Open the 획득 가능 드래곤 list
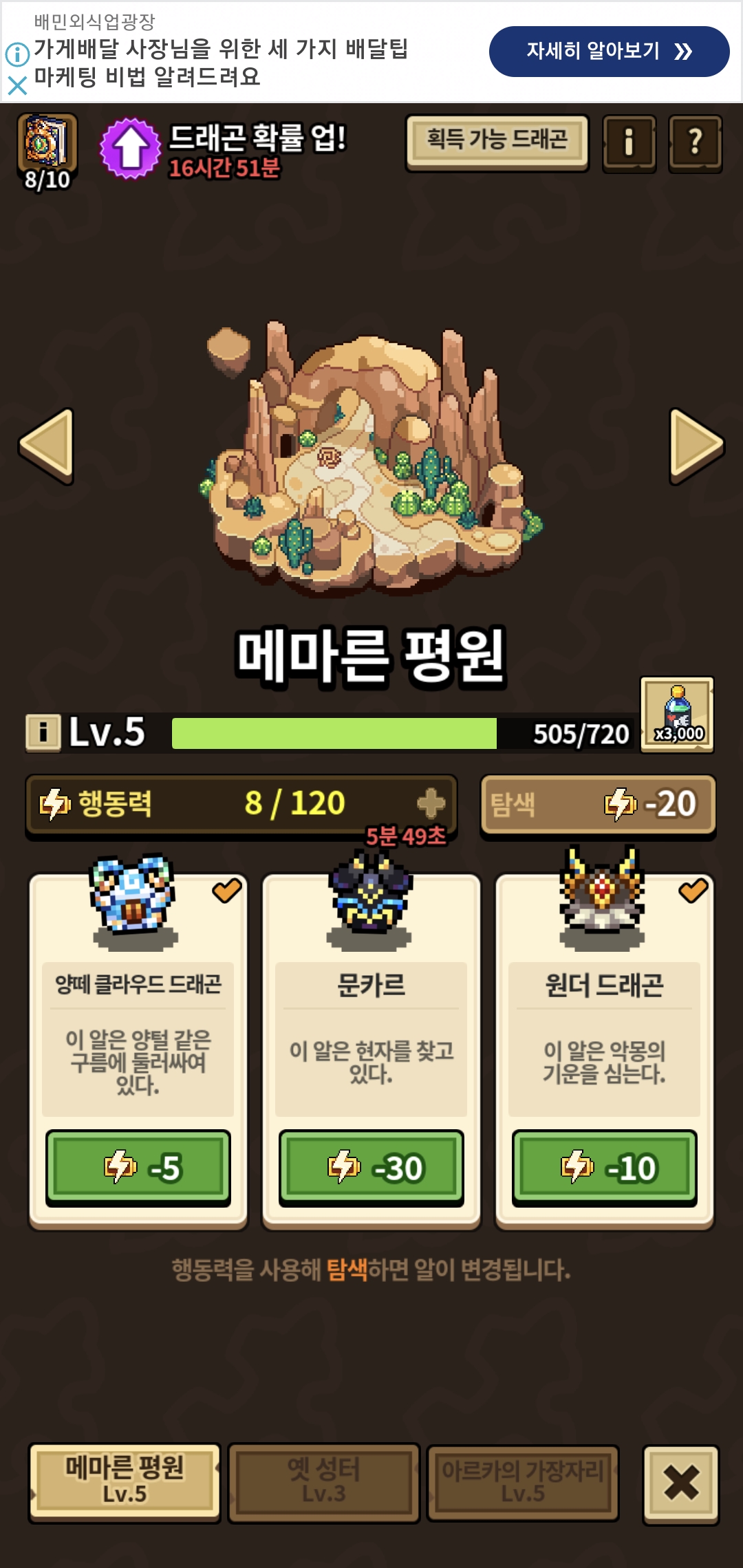The width and height of the screenshot is (743, 1568). [497, 142]
